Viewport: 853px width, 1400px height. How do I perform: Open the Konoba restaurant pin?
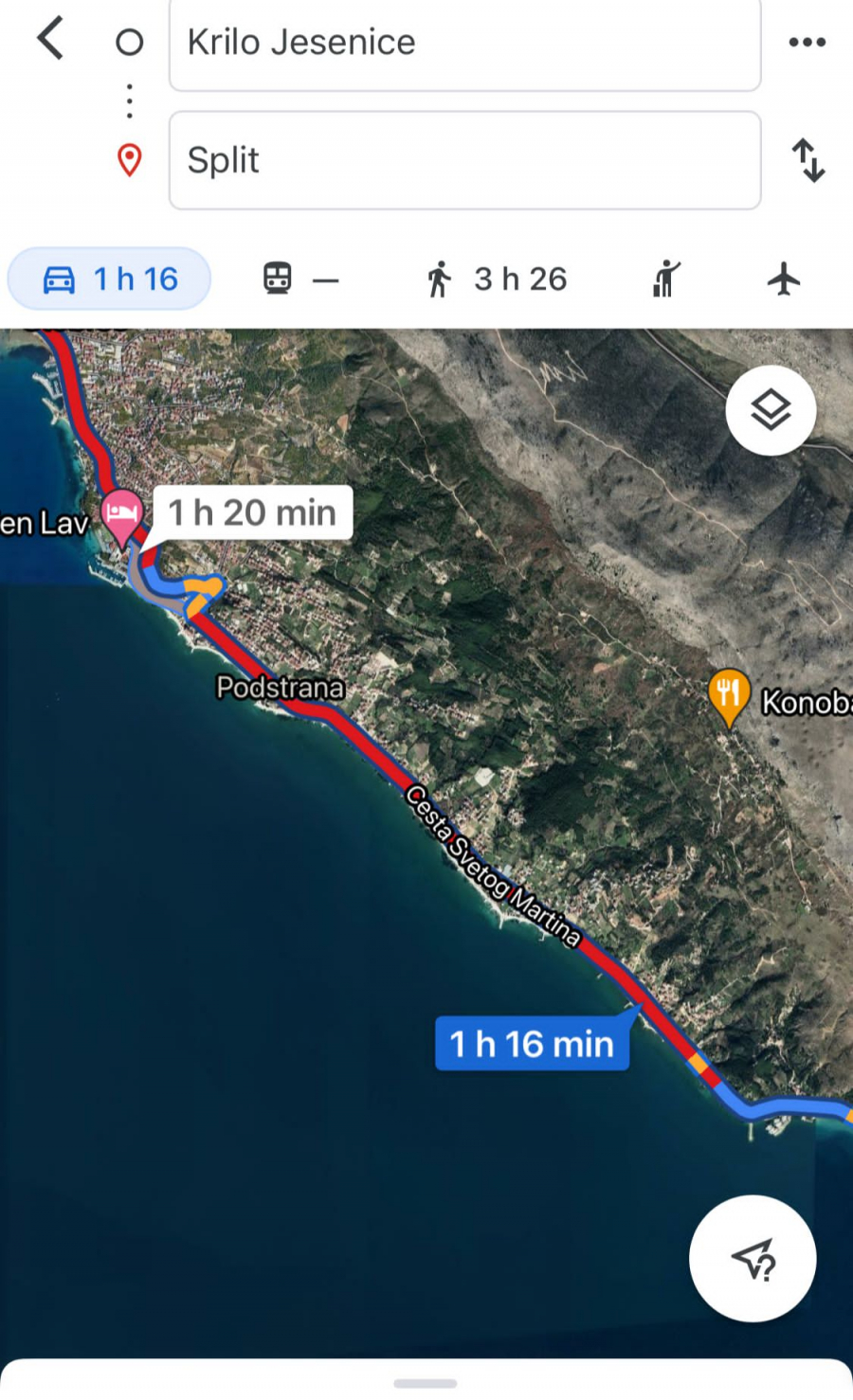pyautogui.click(x=729, y=698)
